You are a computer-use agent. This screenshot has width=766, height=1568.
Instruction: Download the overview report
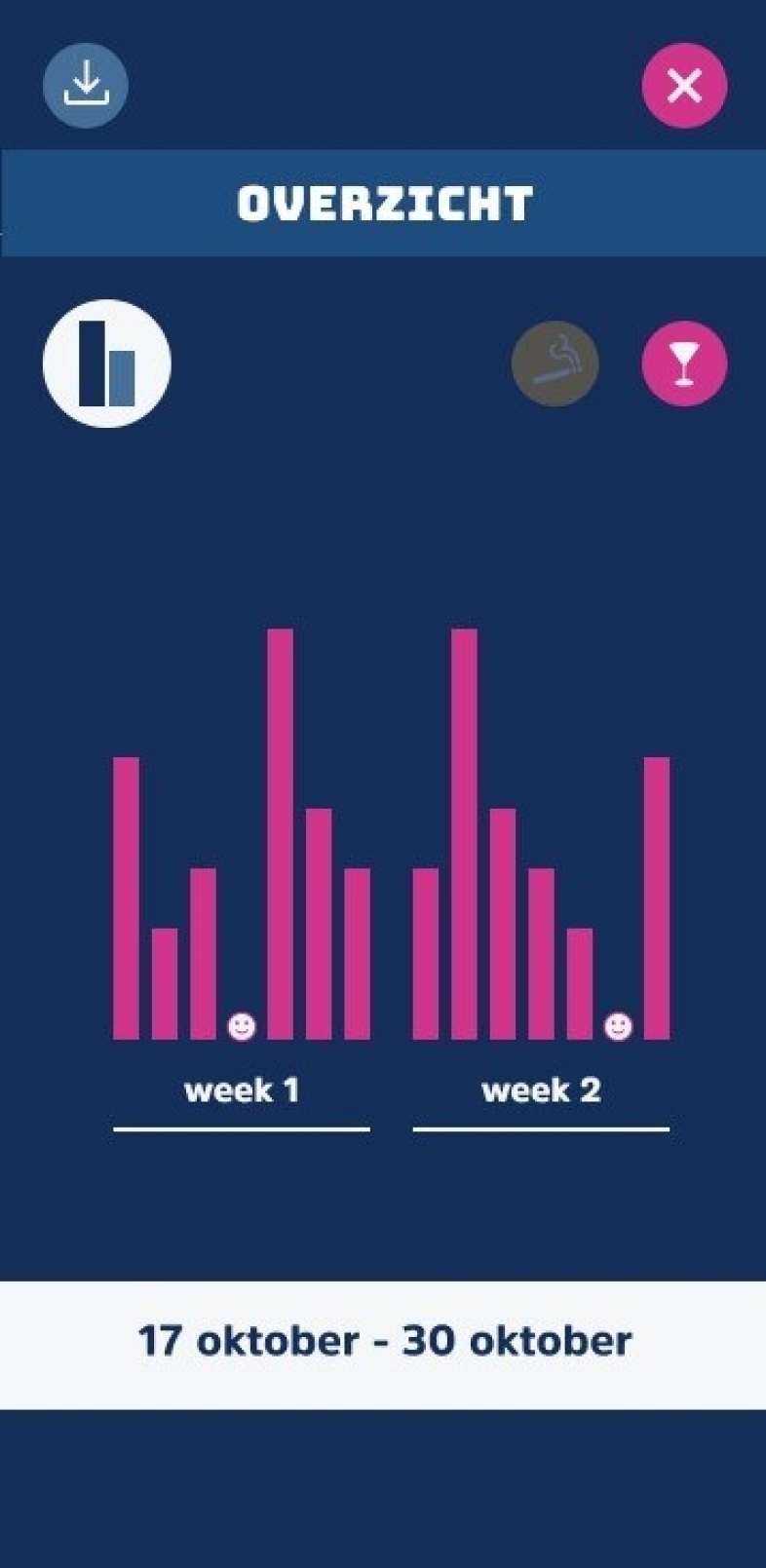click(x=86, y=85)
